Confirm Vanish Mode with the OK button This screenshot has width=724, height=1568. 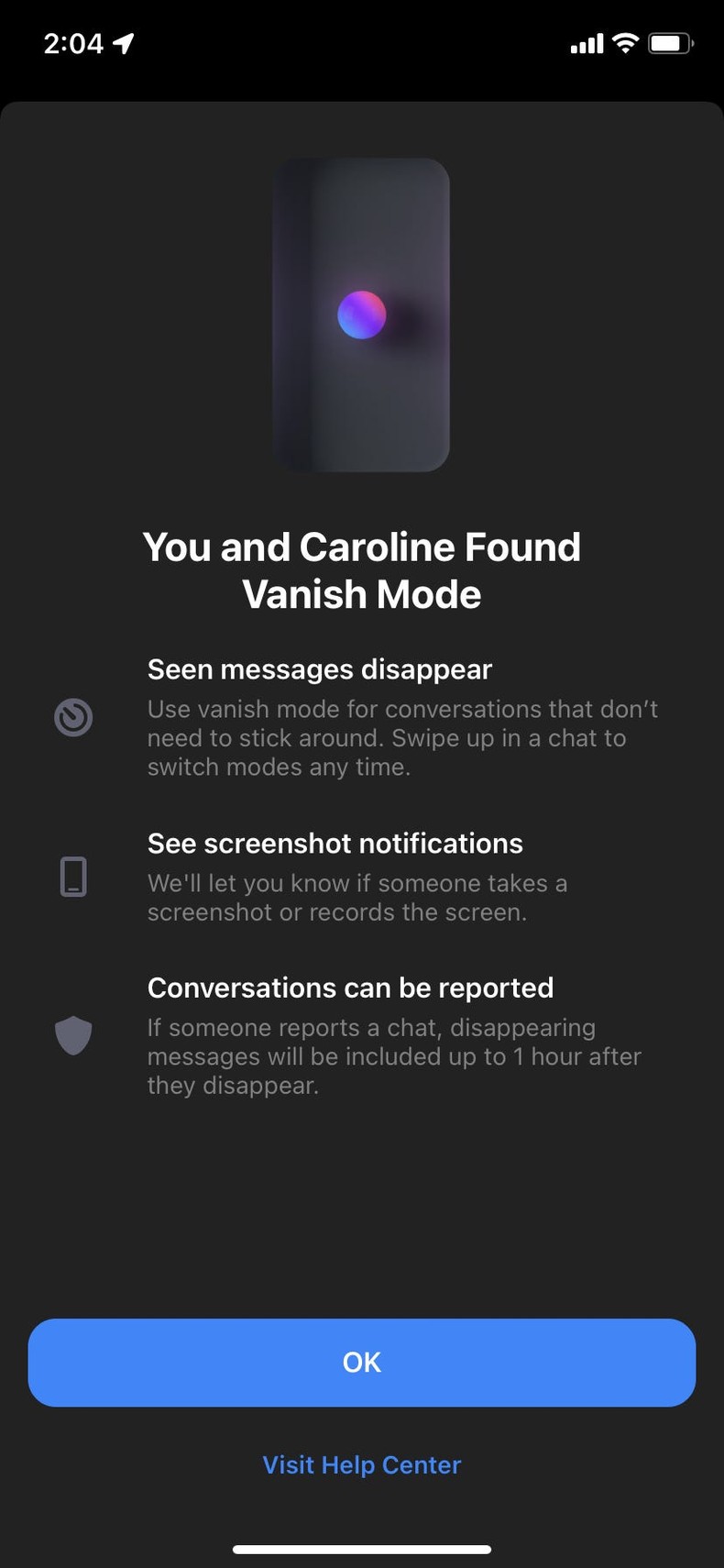361,1362
